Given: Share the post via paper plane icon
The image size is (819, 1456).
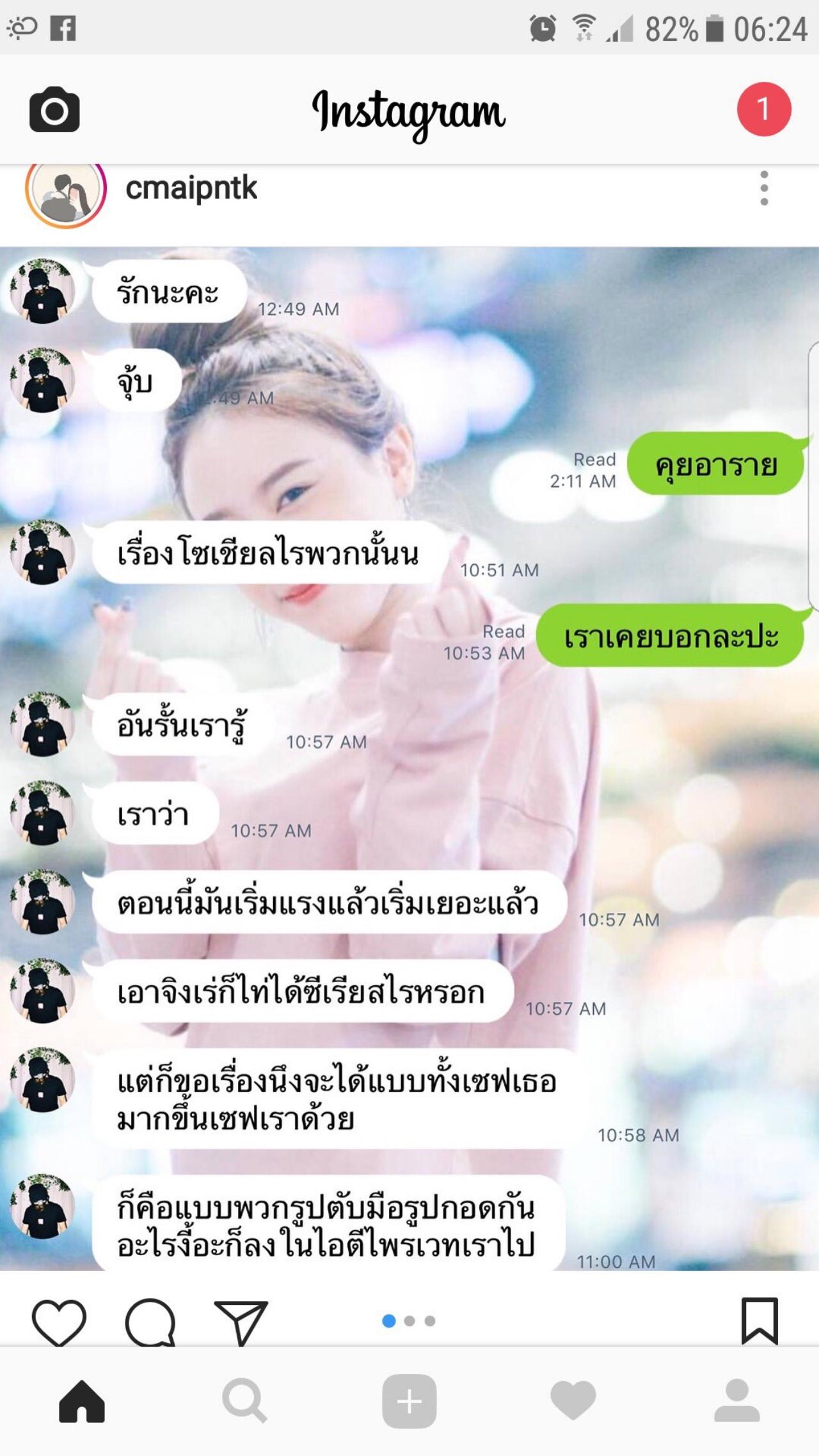Looking at the screenshot, I should (x=241, y=1321).
